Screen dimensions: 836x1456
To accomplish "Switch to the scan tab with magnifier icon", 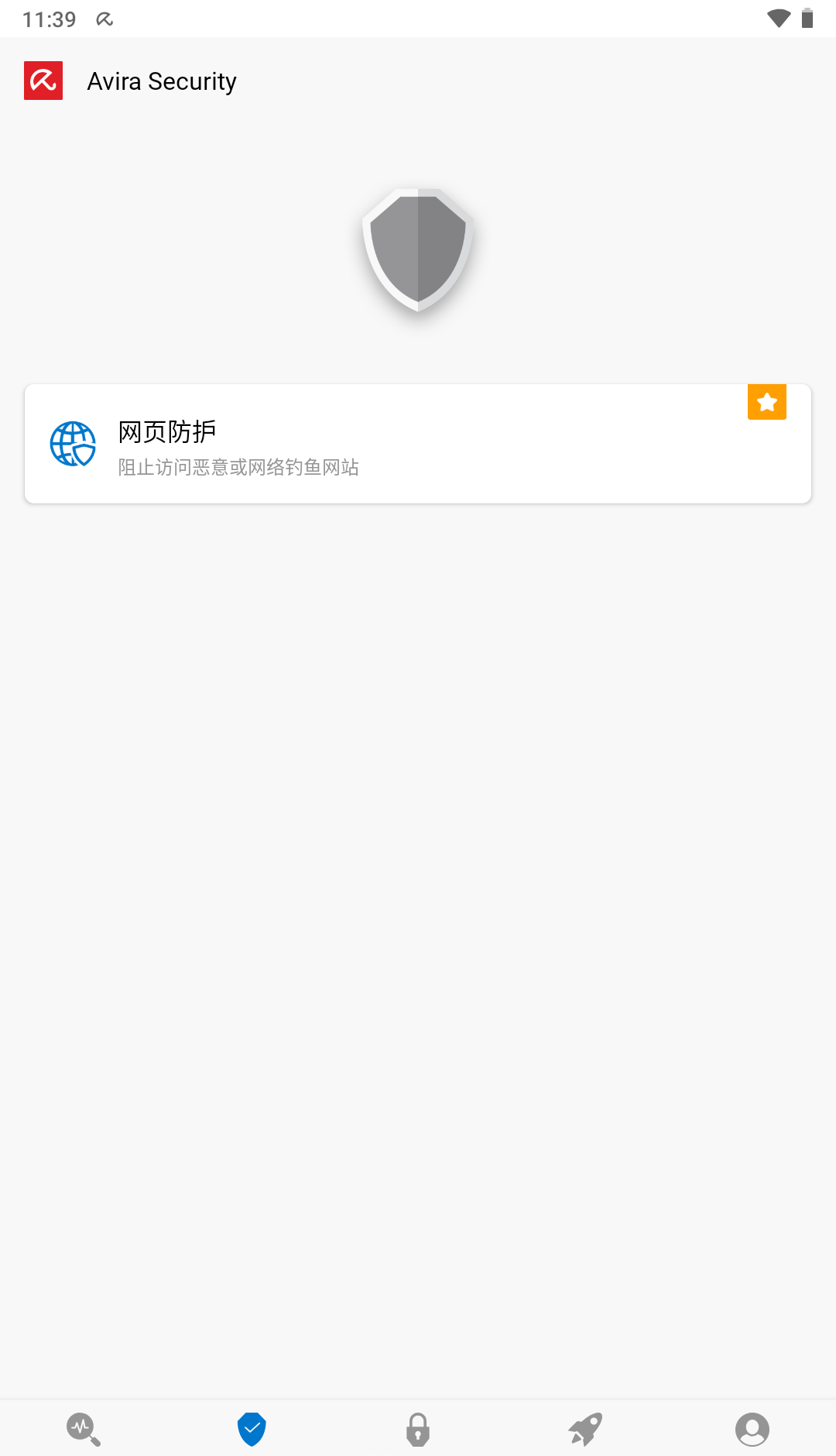I will [x=84, y=1429].
